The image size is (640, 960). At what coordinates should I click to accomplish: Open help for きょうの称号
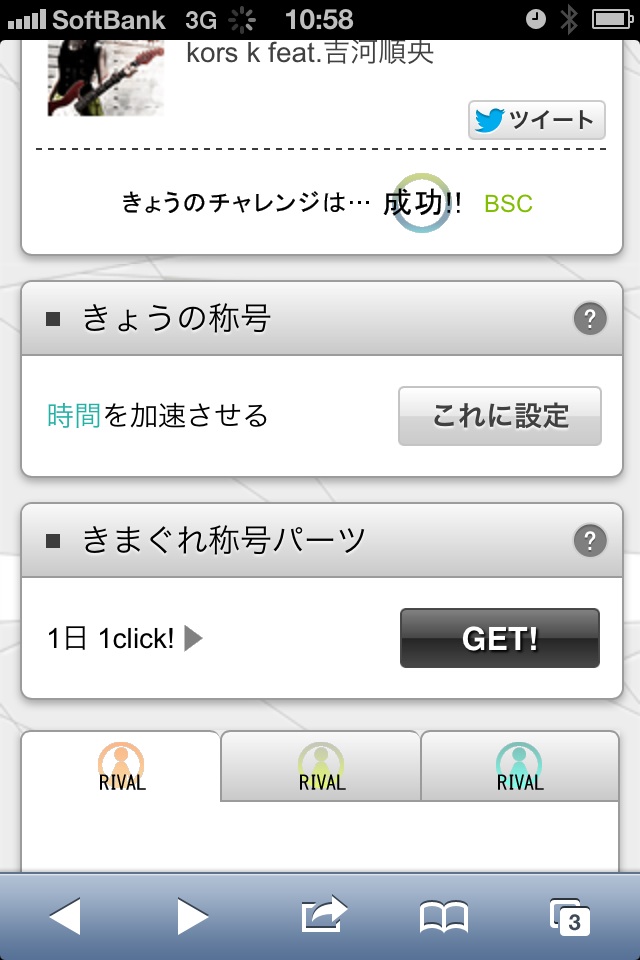click(x=590, y=320)
